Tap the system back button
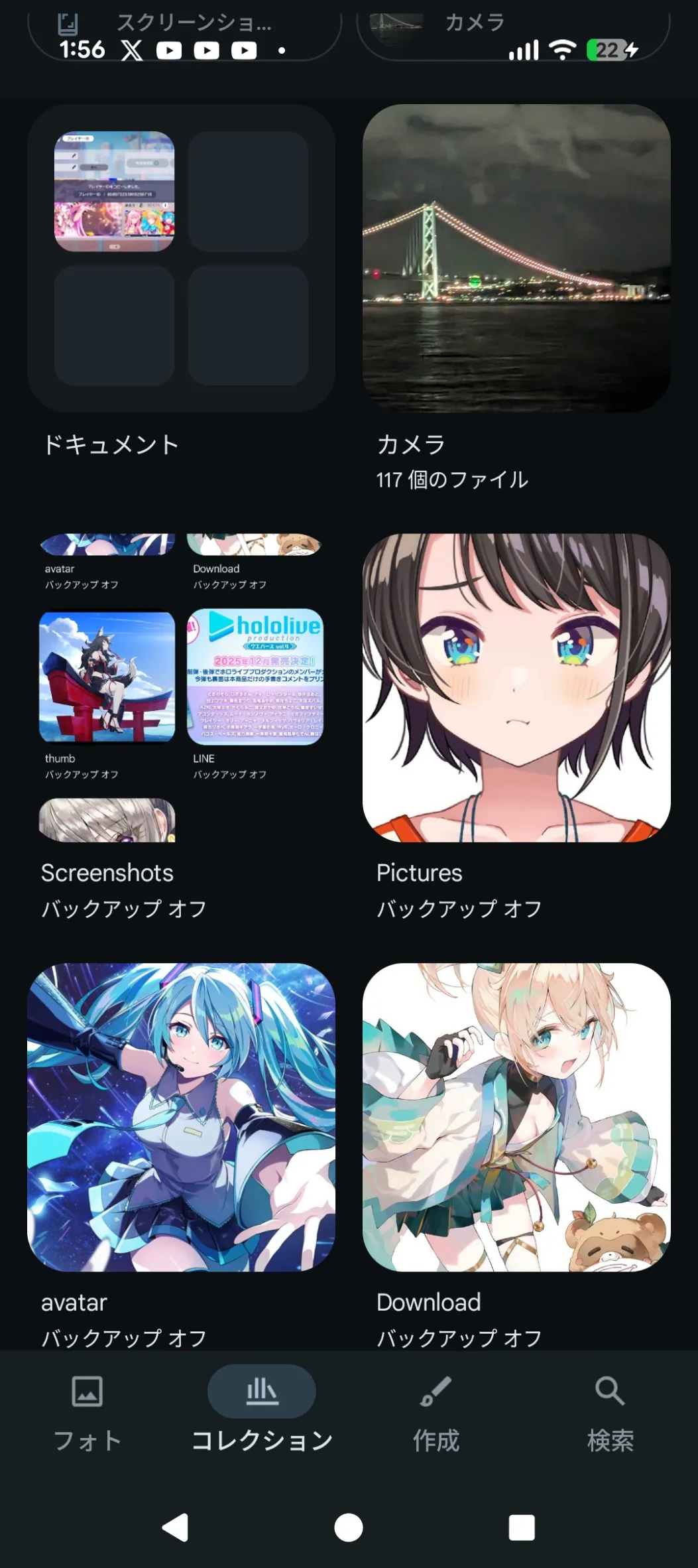This screenshot has width=698, height=1568. click(x=176, y=1528)
